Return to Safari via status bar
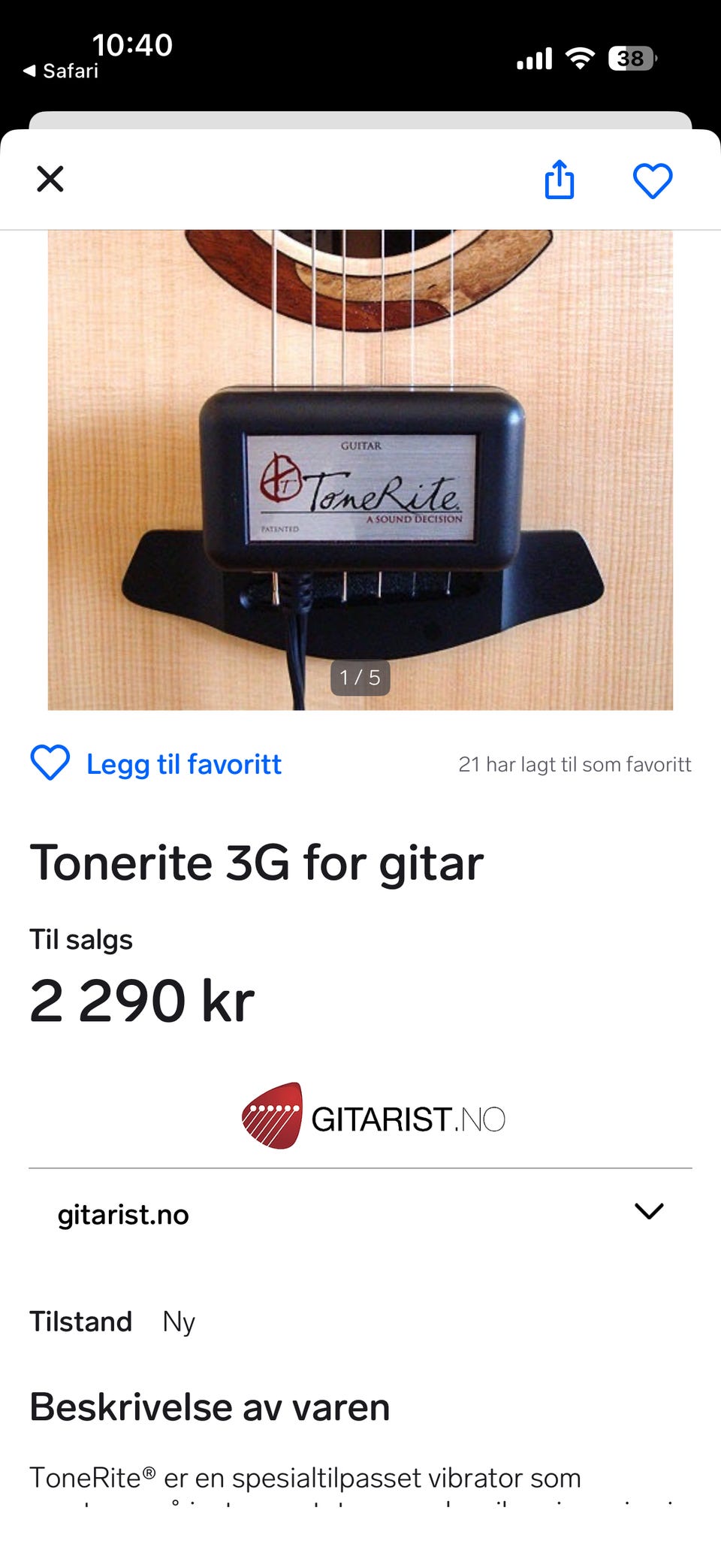This screenshot has width=721, height=1568. pyautogui.click(x=62, y=71)
